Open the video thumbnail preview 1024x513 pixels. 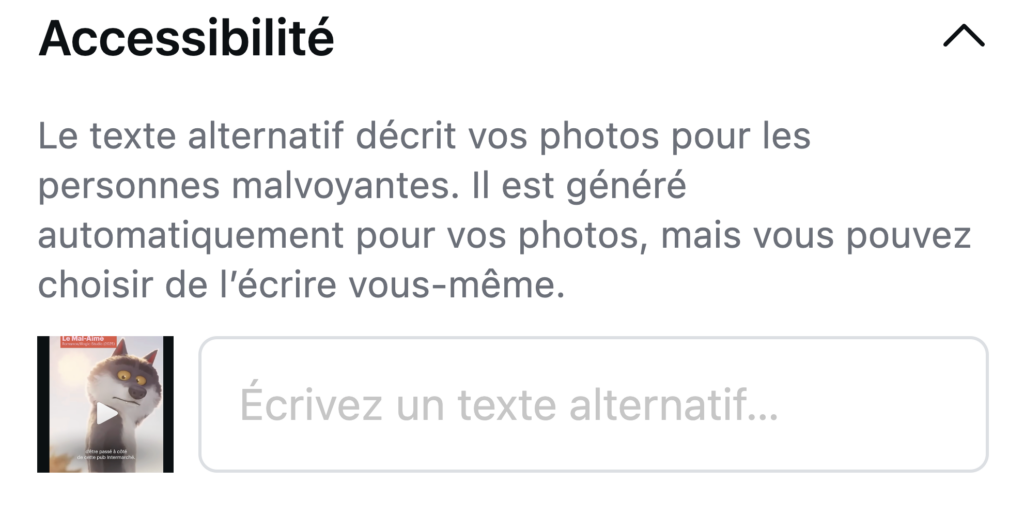tap(105, 404)
